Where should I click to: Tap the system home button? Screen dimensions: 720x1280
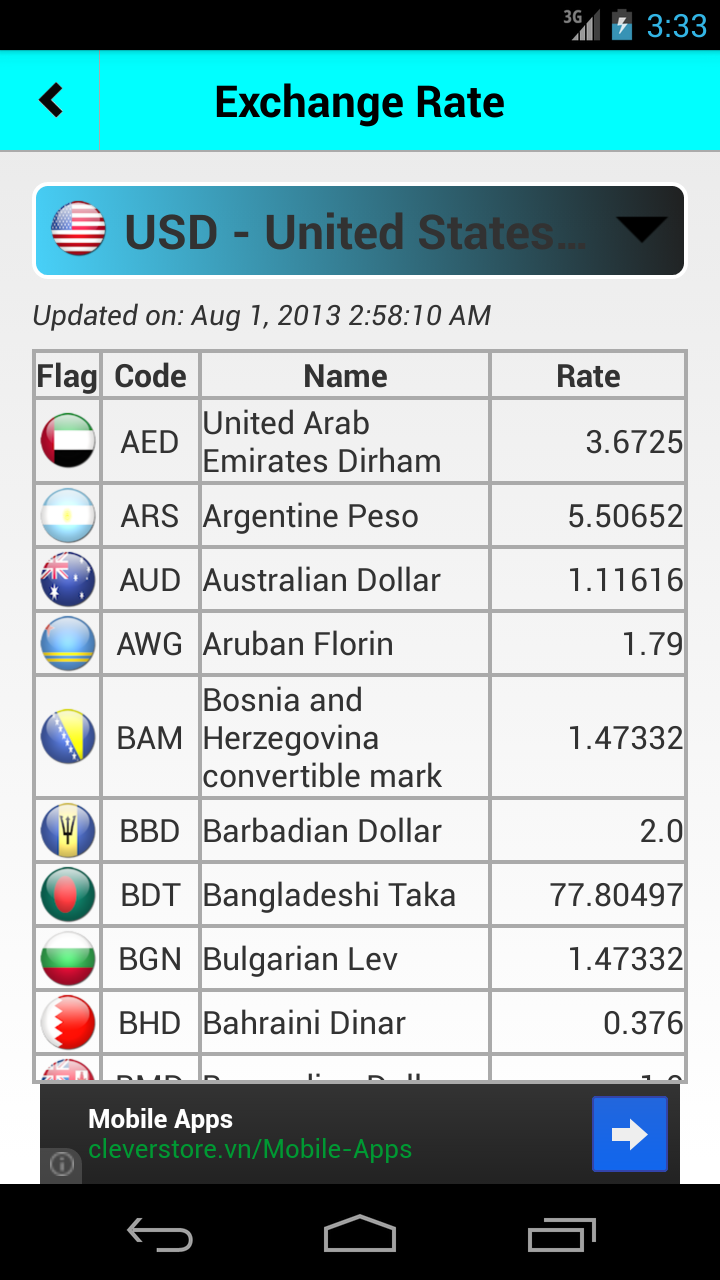click(360, 1234)
